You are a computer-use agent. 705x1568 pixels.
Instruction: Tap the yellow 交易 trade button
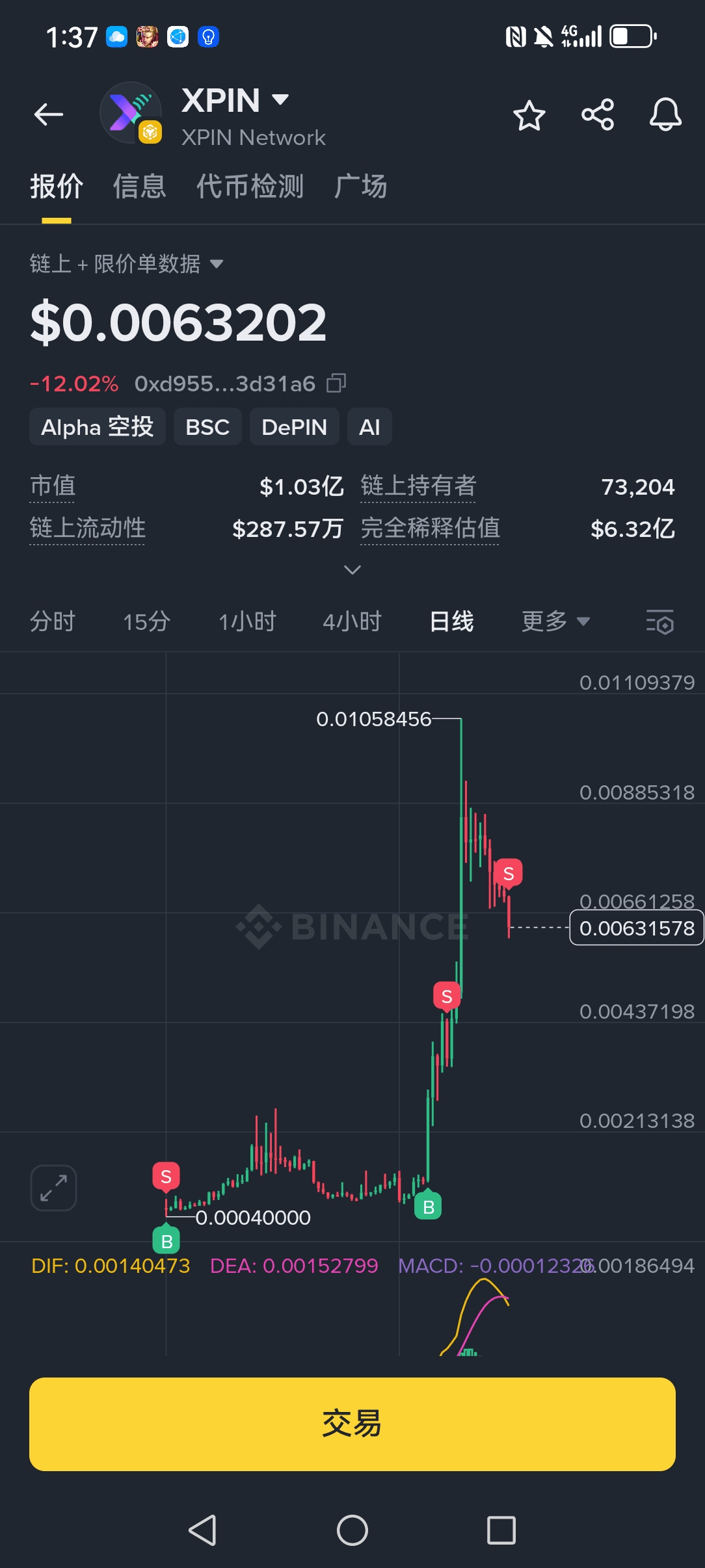pos(352,1424)
